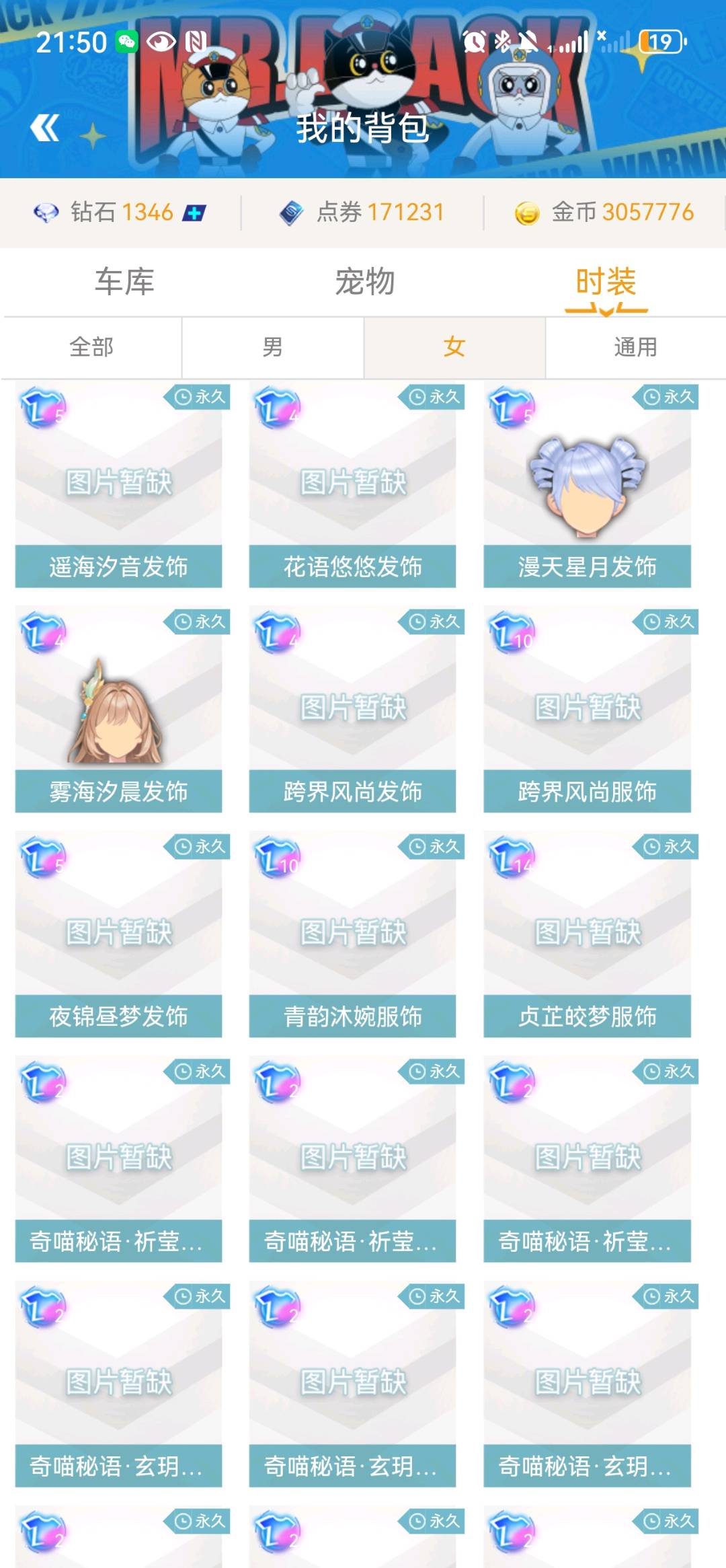Switch to the 车库 tab
The image size is (726, 1568).
click(x=124, y=282)
